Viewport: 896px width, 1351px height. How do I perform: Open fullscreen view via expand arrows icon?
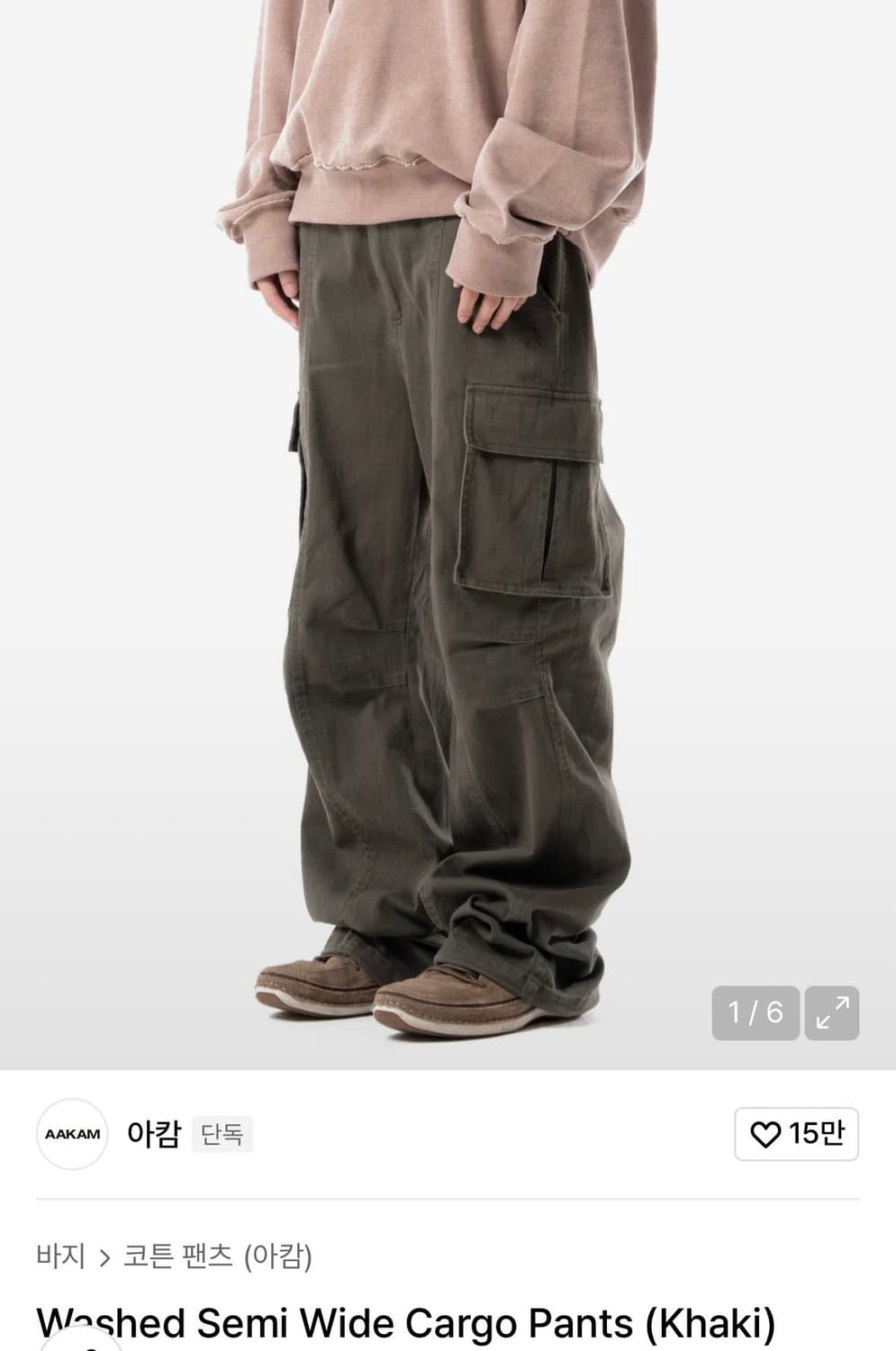pos(830,1011)
